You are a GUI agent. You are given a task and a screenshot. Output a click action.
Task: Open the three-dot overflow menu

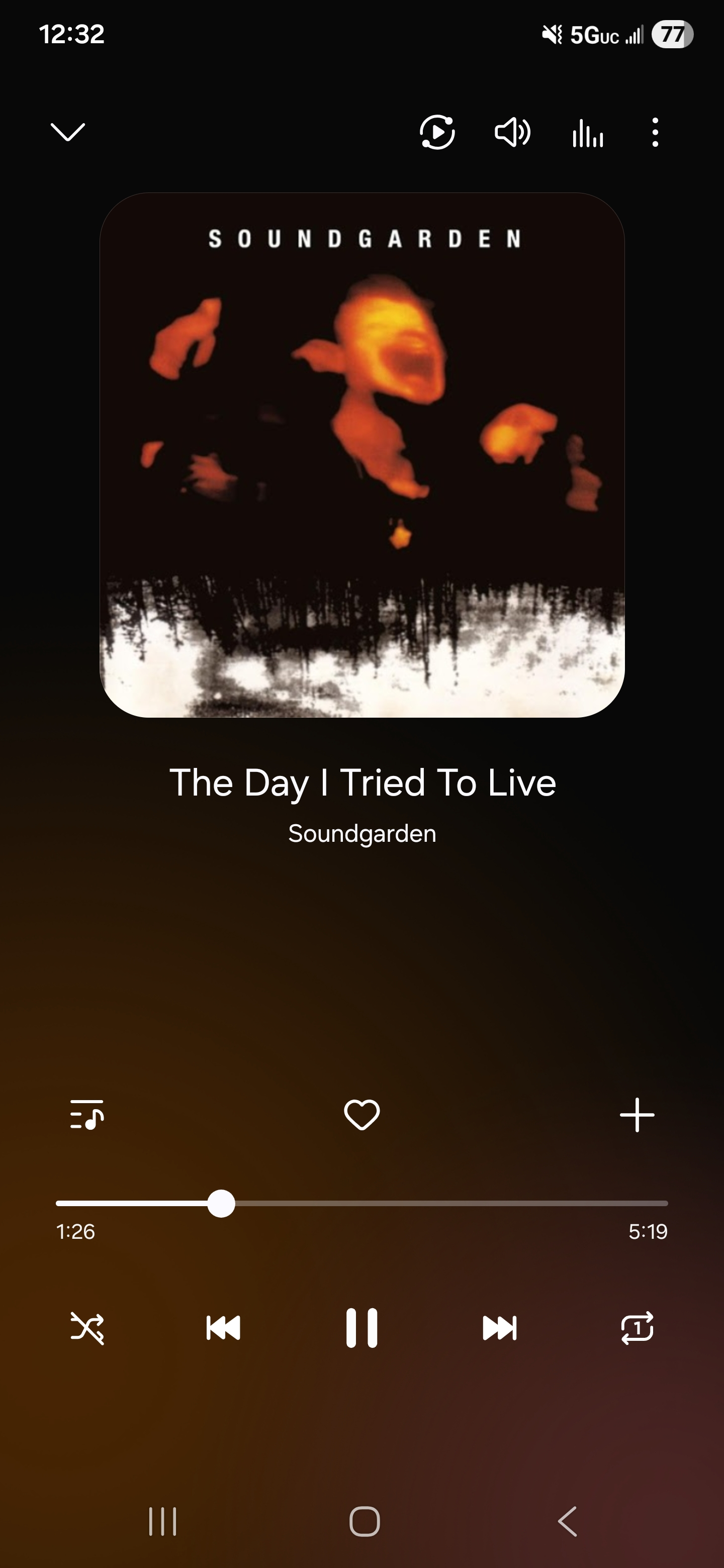(x=655, y=132)
